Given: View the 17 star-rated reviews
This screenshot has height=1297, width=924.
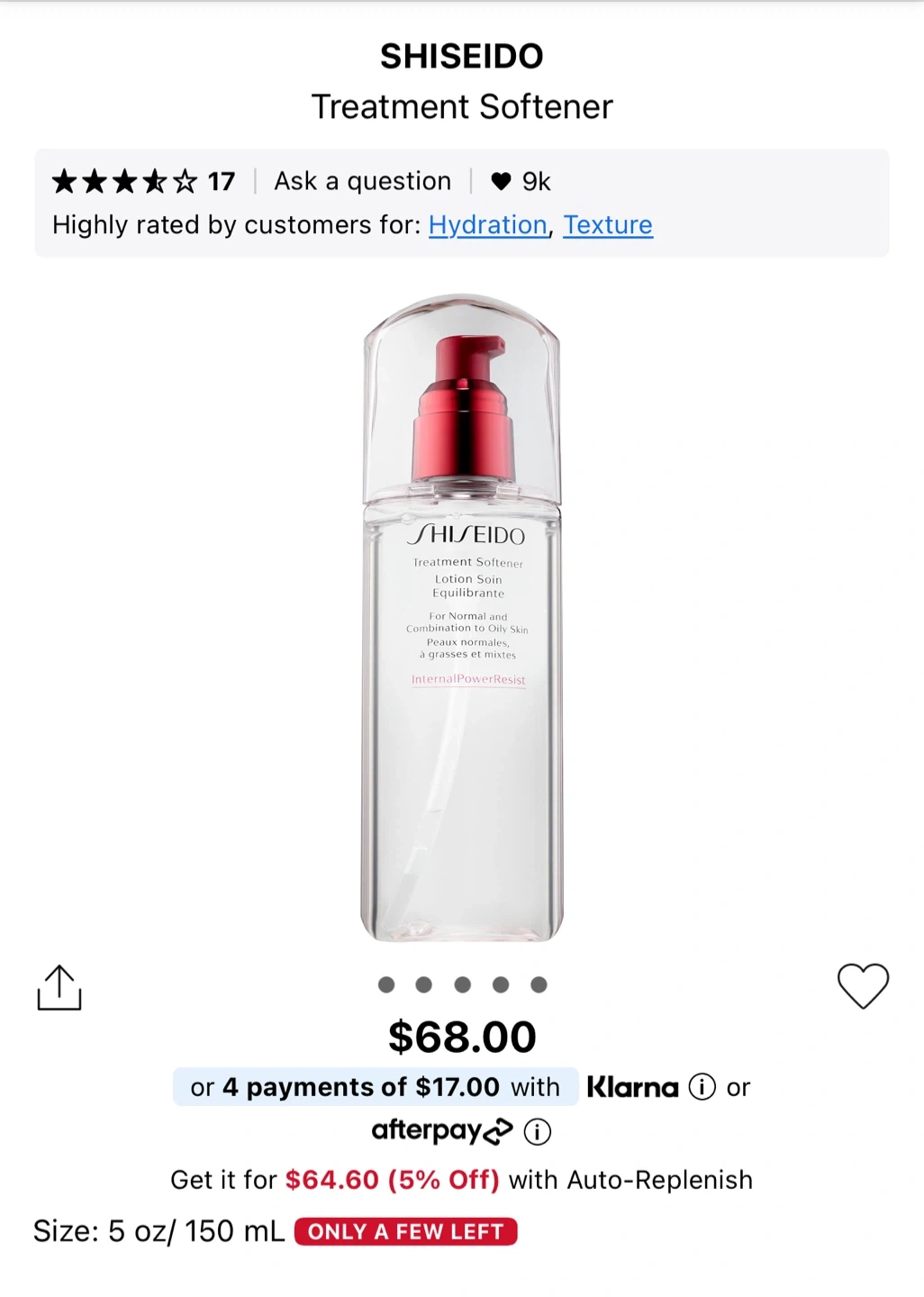Looking at the screenshot, I should (144, 182).
